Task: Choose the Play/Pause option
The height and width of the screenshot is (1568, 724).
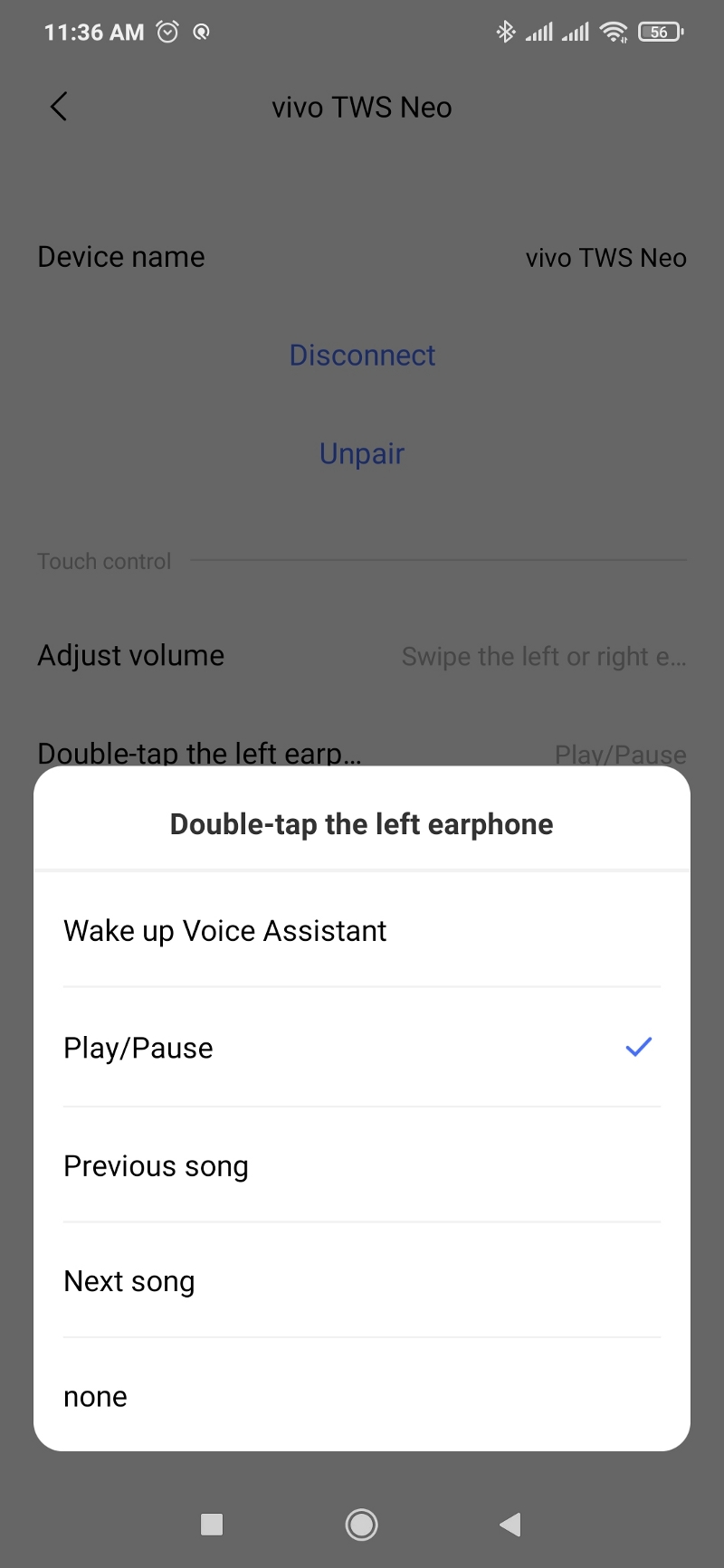Action: click(x=362, y=1048)
